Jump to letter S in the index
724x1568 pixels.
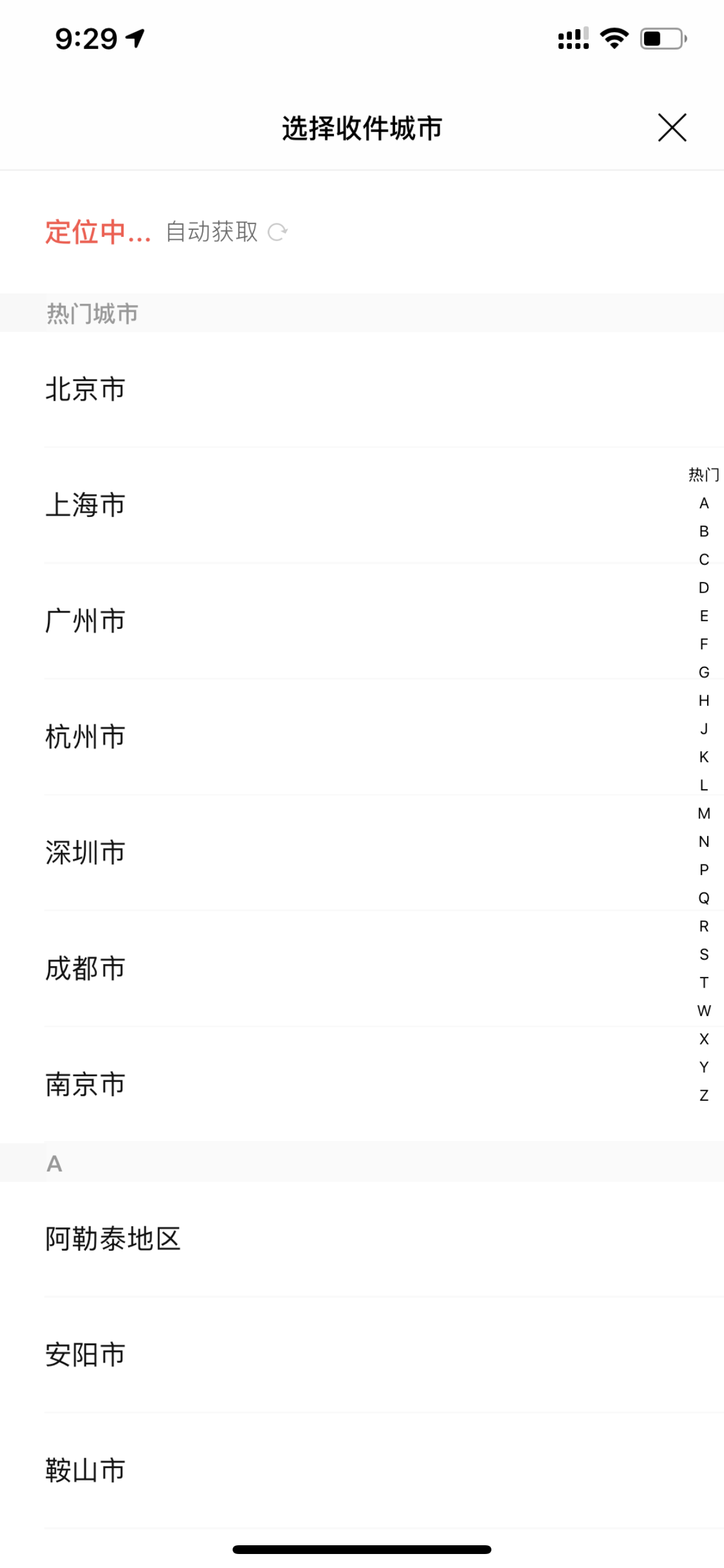tap(704, 954)
